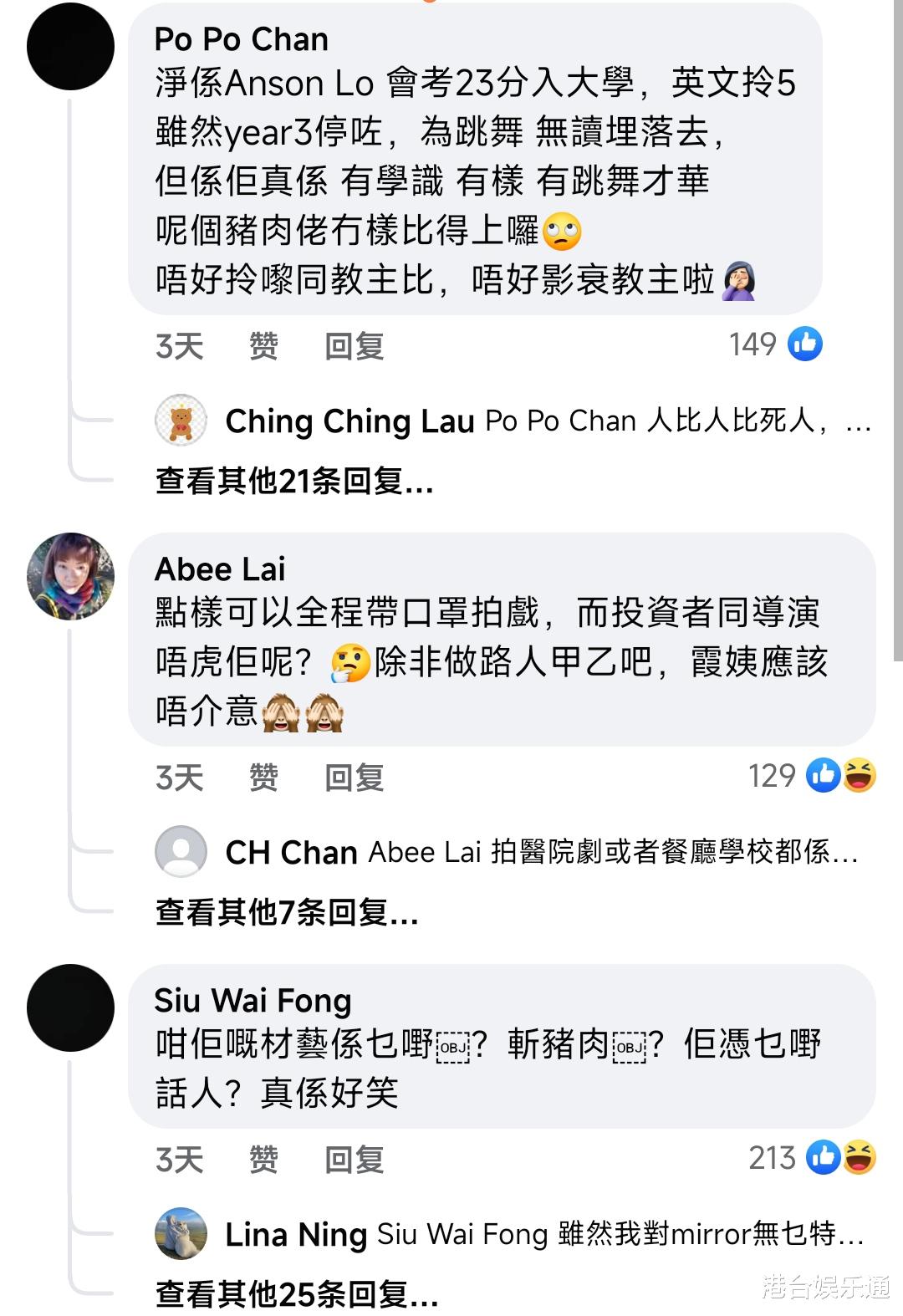Image resolution: width=903 pixels, height=1316 pixels.
Task: Click 回复 under Po Po Chan's comment
Action: [351, 345]
